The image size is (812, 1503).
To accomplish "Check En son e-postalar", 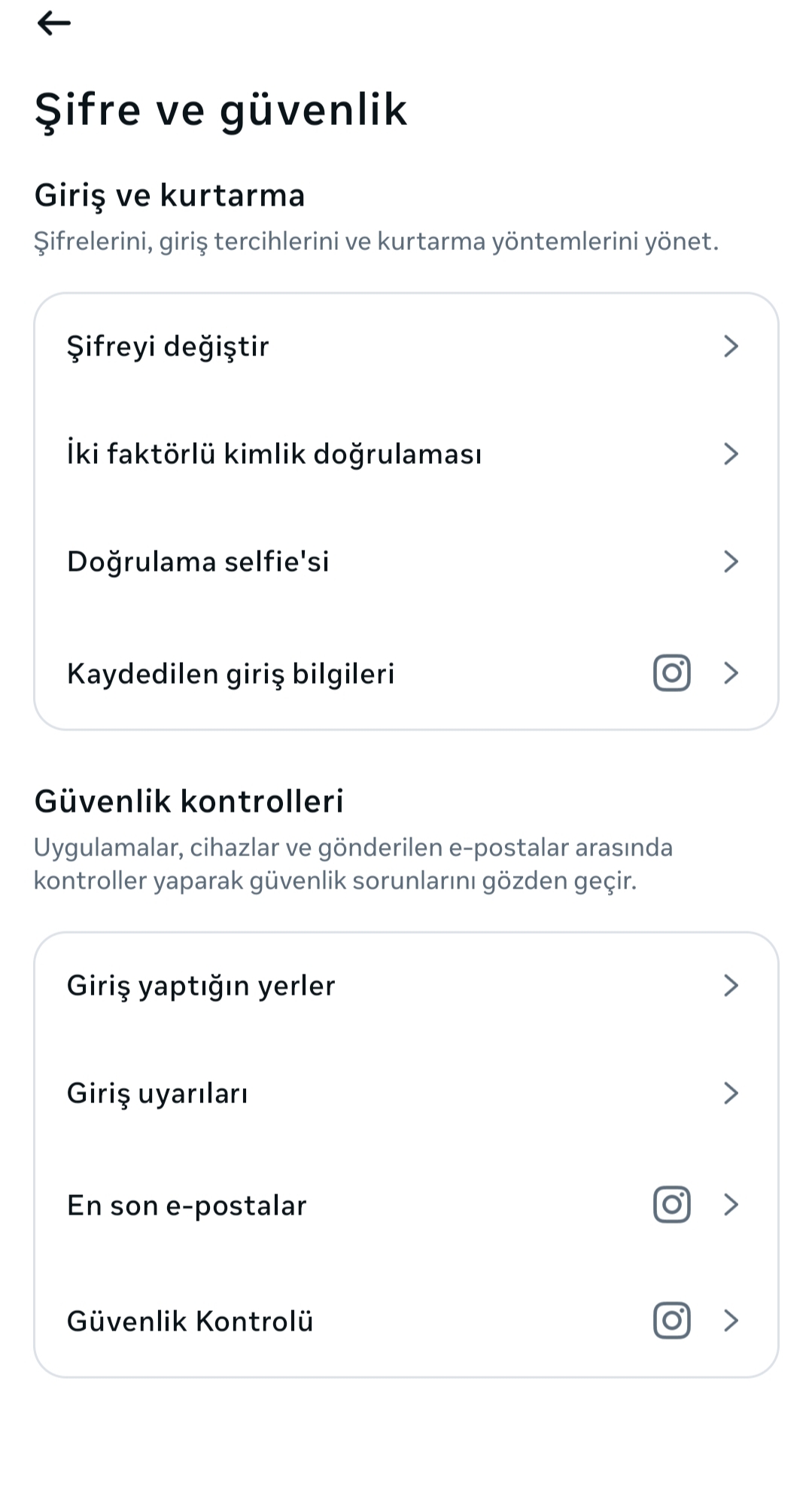I will (x=405, y=1205).
